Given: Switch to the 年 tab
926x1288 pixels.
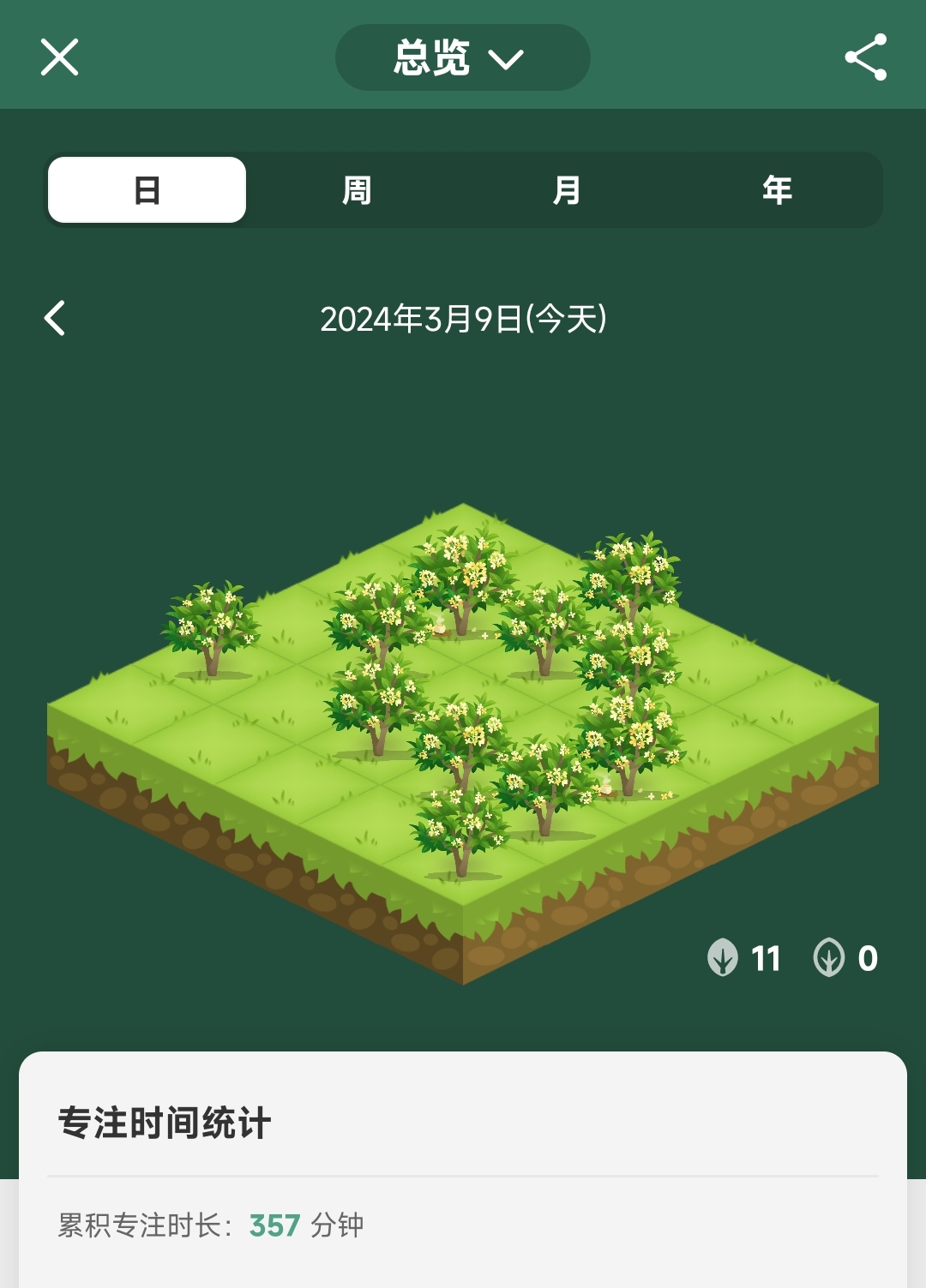Looking at the screenshot, I should pos(777,190).
